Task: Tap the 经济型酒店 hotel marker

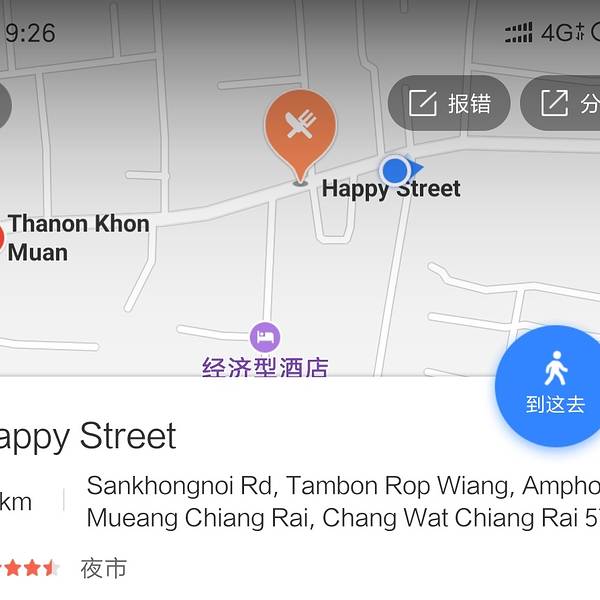Action: (x=264, y=336)
